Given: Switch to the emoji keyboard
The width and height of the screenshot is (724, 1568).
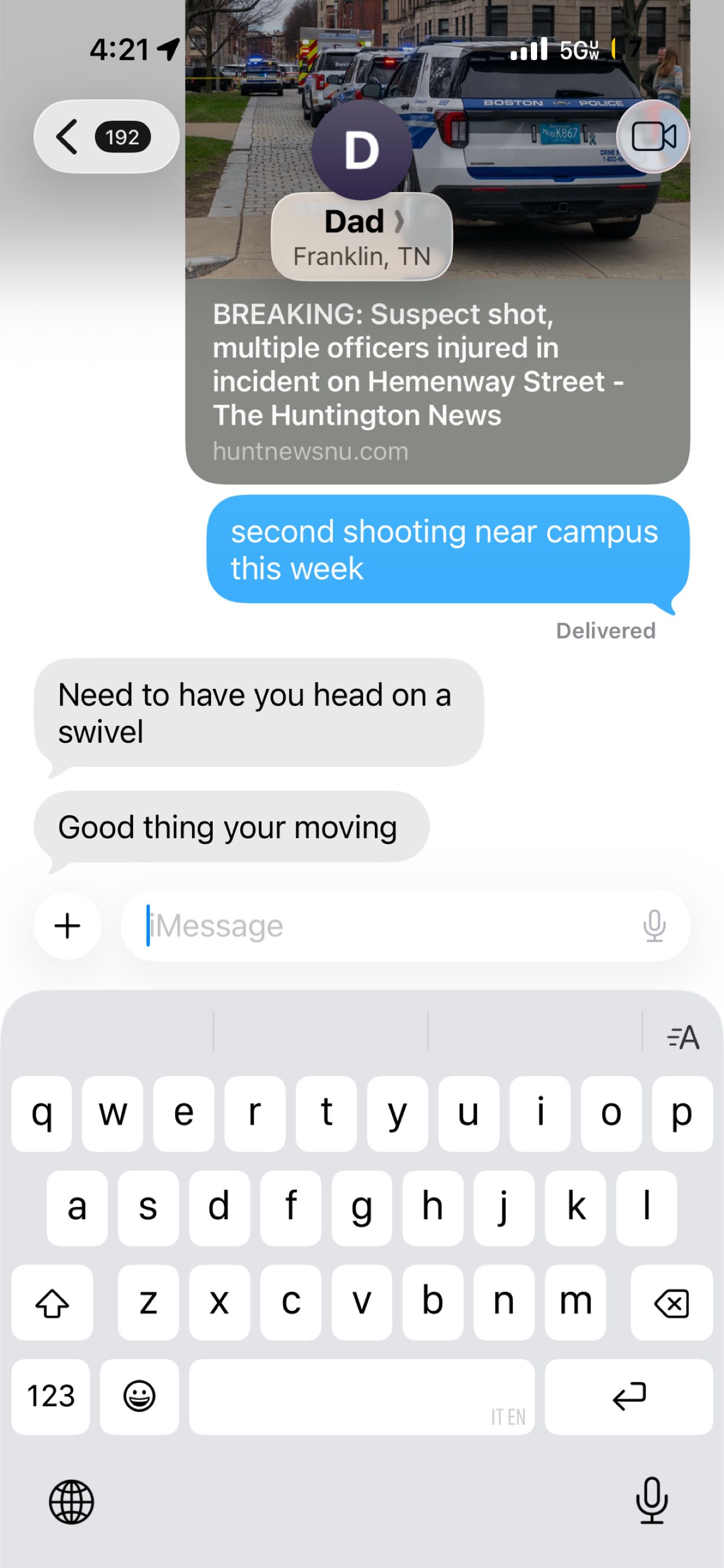Looking at the screenshot, I should tap(139, 1396).
